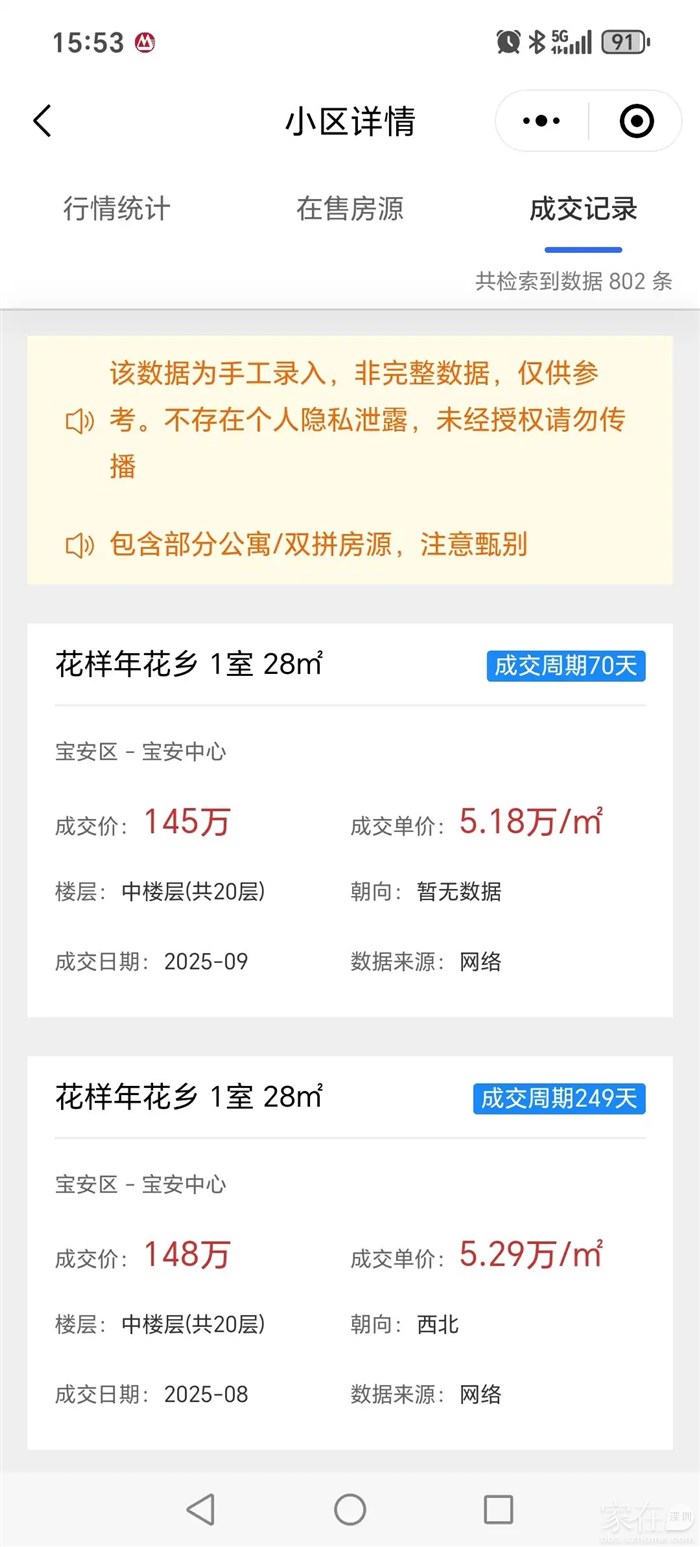Close the mini program with the circle button

pos(637,121)
